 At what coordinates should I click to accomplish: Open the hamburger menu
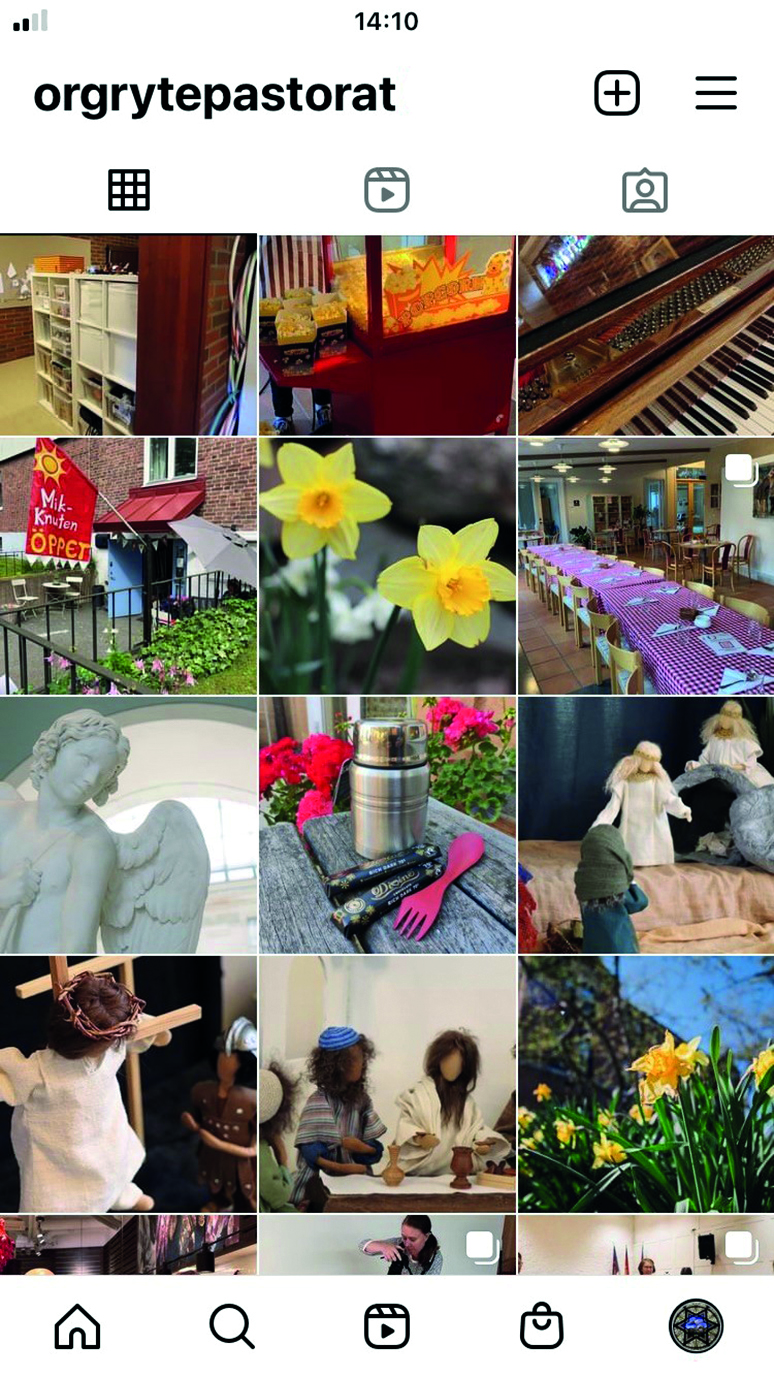pyautogui.click(x=716, y=94)
